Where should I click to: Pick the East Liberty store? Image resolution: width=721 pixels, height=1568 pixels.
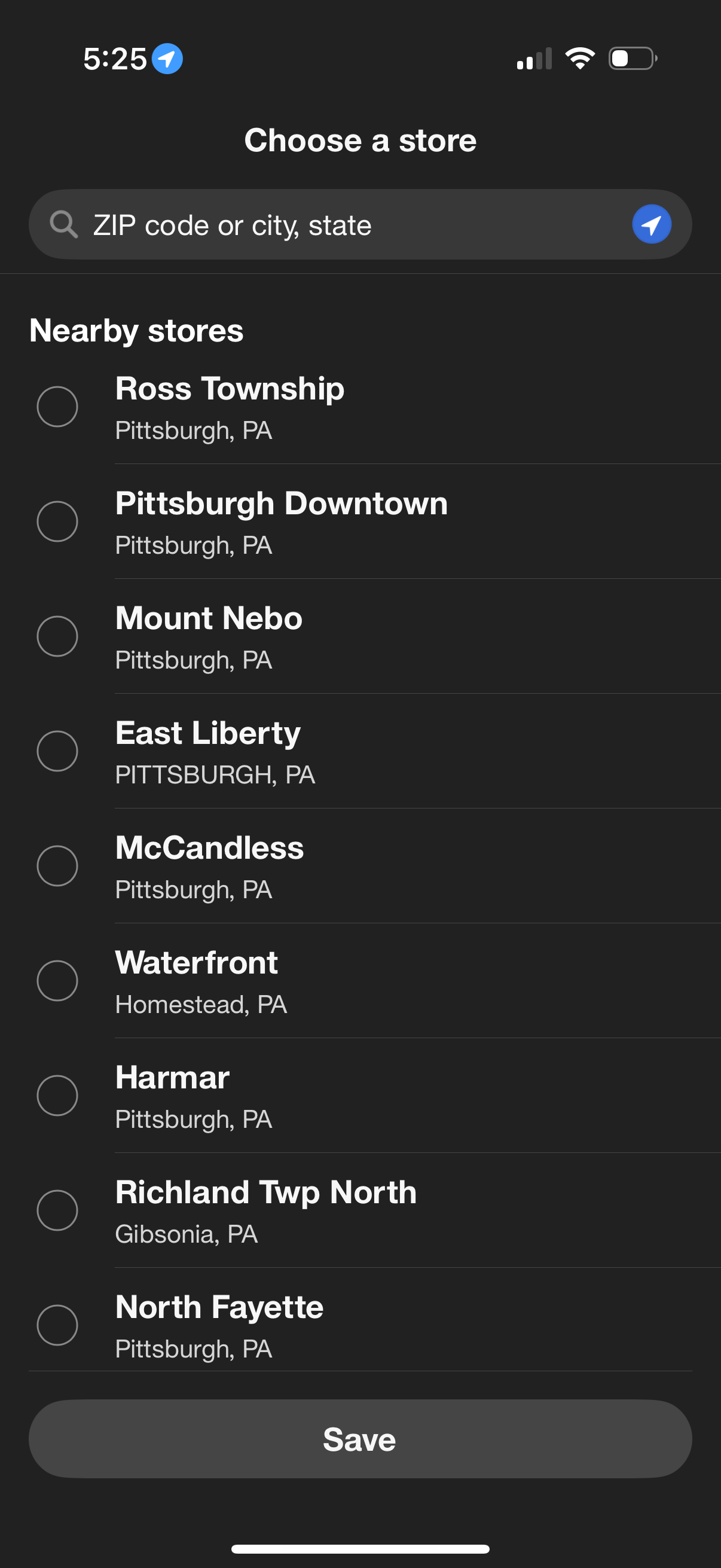[x=57, y=751]
